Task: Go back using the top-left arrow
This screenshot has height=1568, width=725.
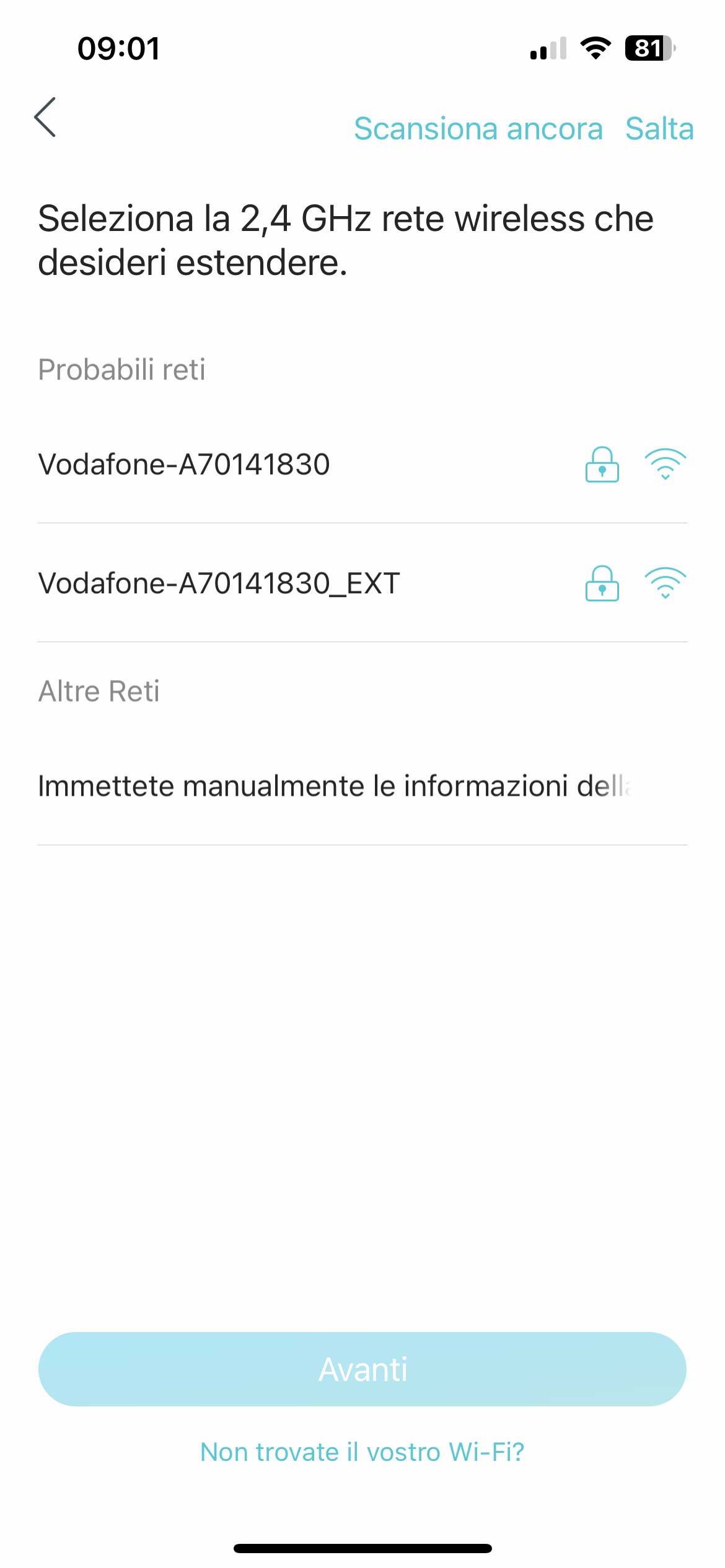Action: (45, 117)
